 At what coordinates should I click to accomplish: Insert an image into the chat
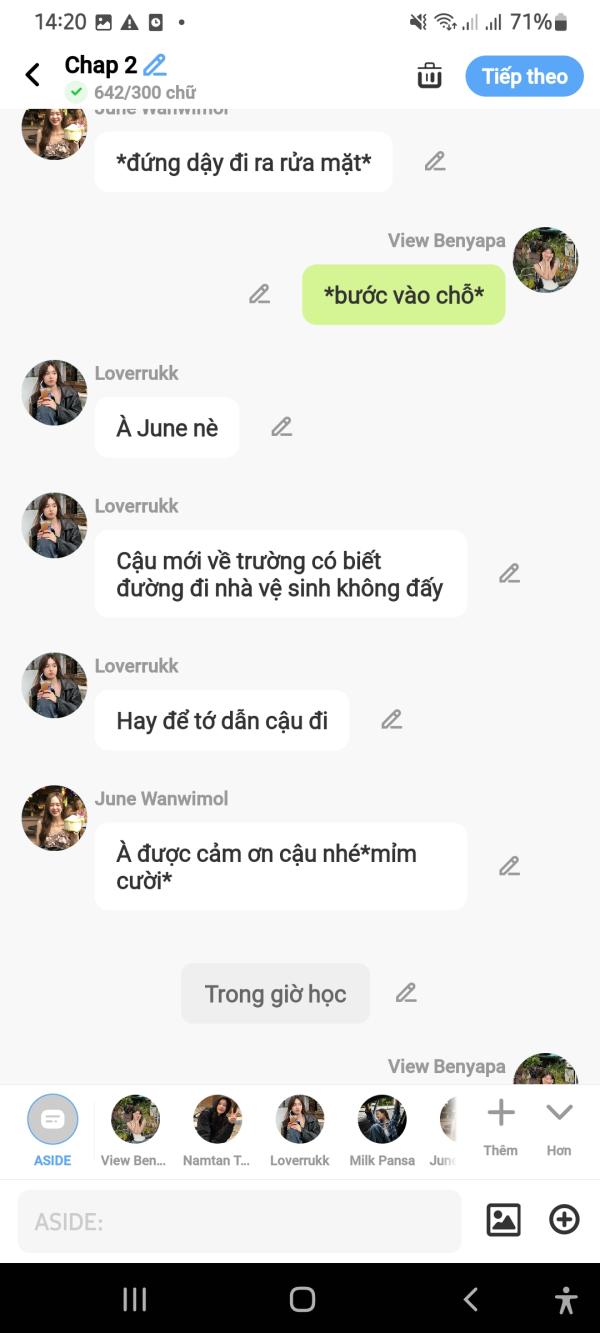pyautogui.click(x=503, y=1220)
